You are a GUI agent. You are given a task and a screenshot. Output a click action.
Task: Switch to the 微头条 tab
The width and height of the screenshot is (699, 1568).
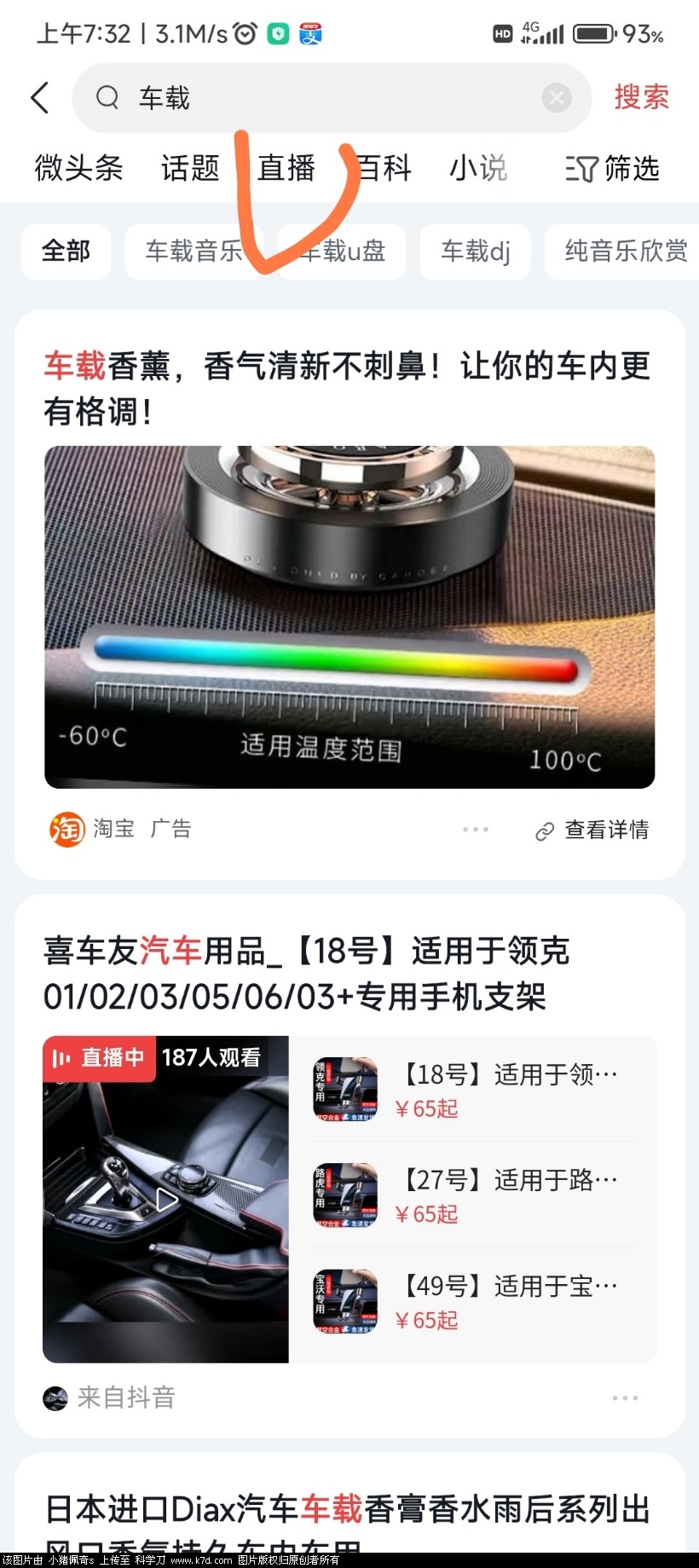[x=78, y=168]
